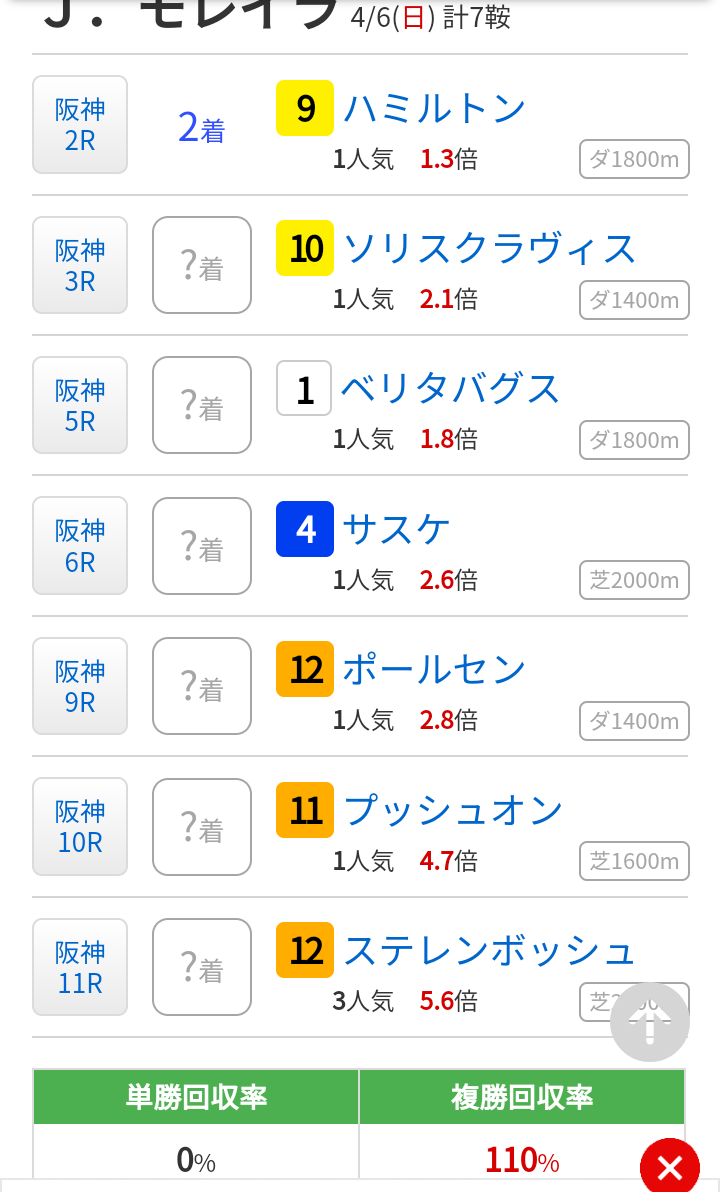The image size is (720, 1192).
Task: Open horse page for ステレンボッシュ
Action: [x=489, y=950]
